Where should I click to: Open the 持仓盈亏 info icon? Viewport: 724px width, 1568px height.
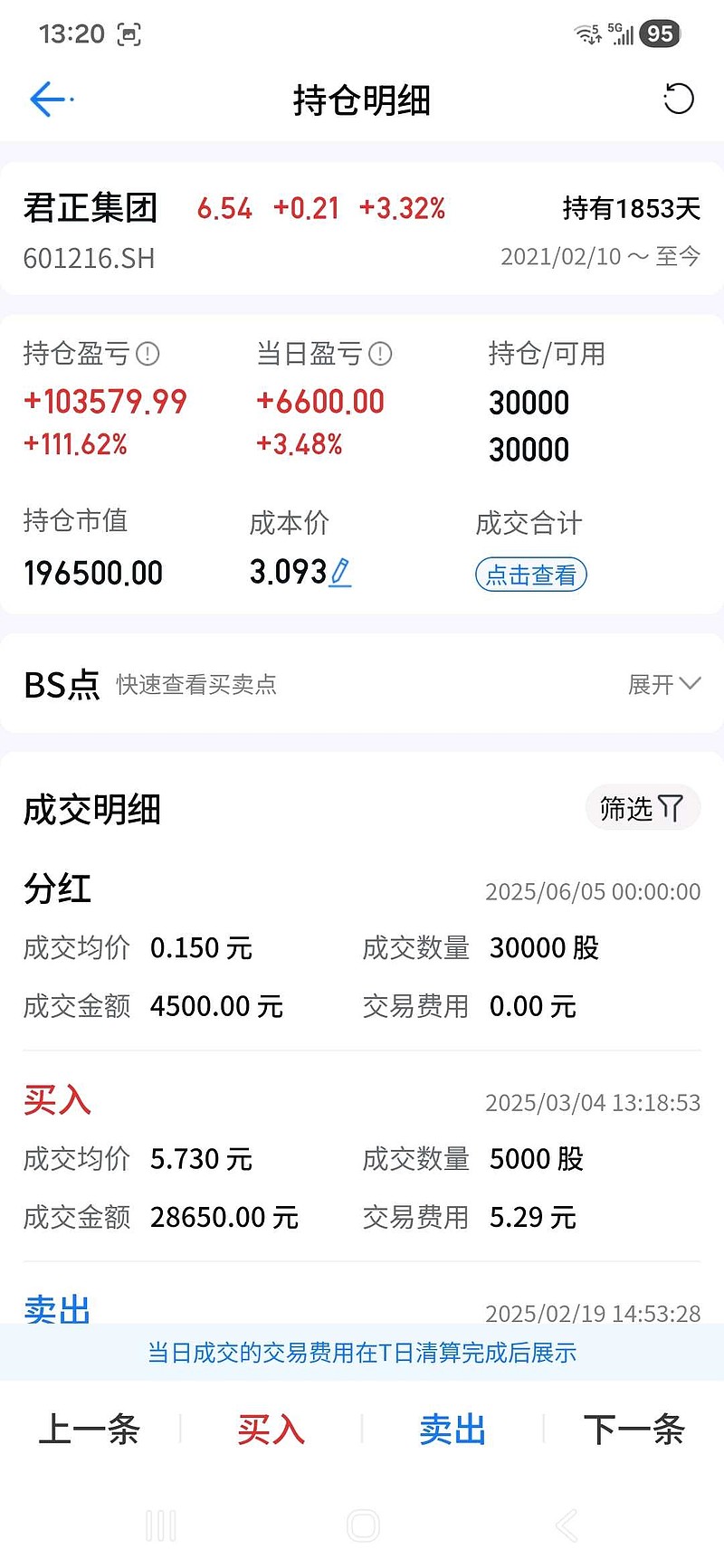tap(148, 354)
